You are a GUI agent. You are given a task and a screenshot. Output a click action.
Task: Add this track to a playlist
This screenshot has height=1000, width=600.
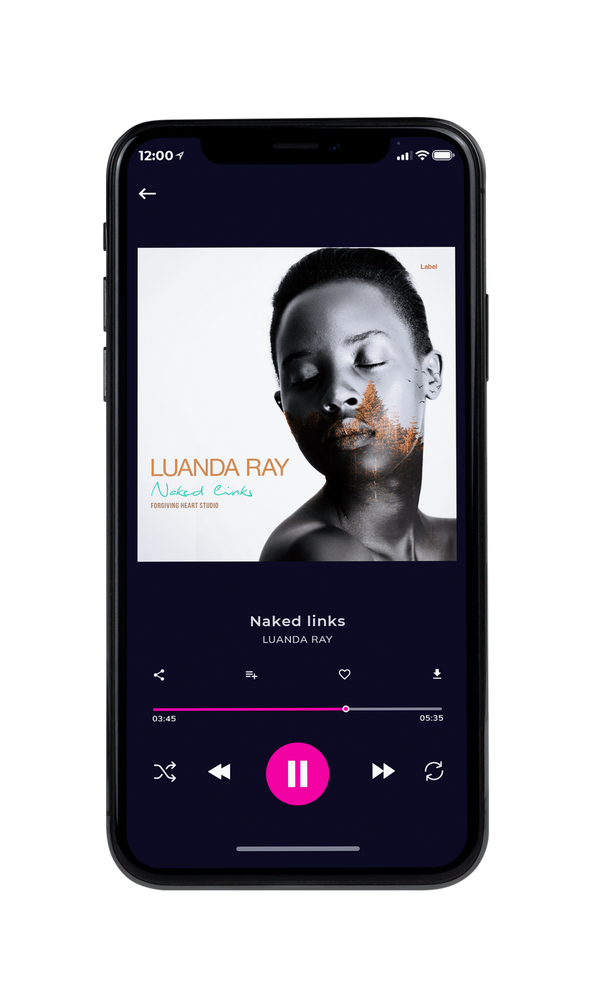coord(251,675)
